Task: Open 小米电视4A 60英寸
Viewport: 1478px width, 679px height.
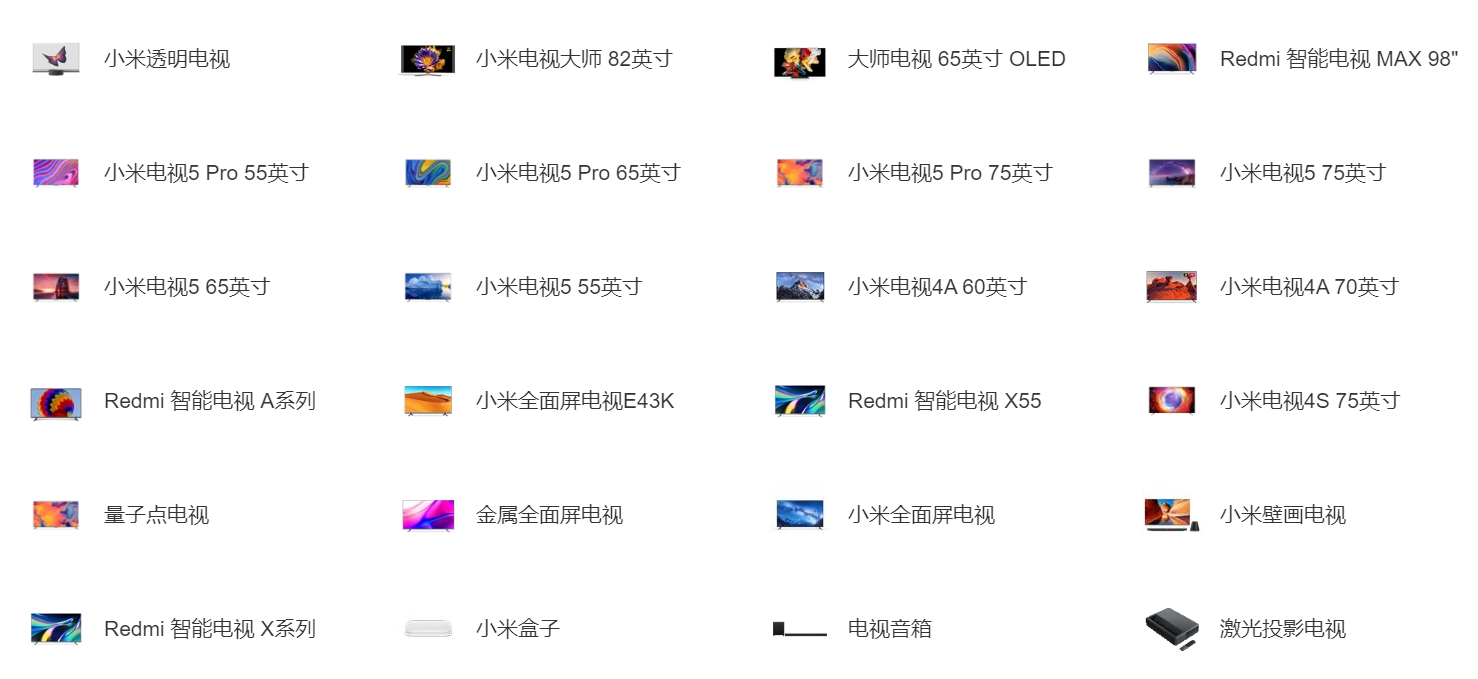Action: (x=937, y=287)
